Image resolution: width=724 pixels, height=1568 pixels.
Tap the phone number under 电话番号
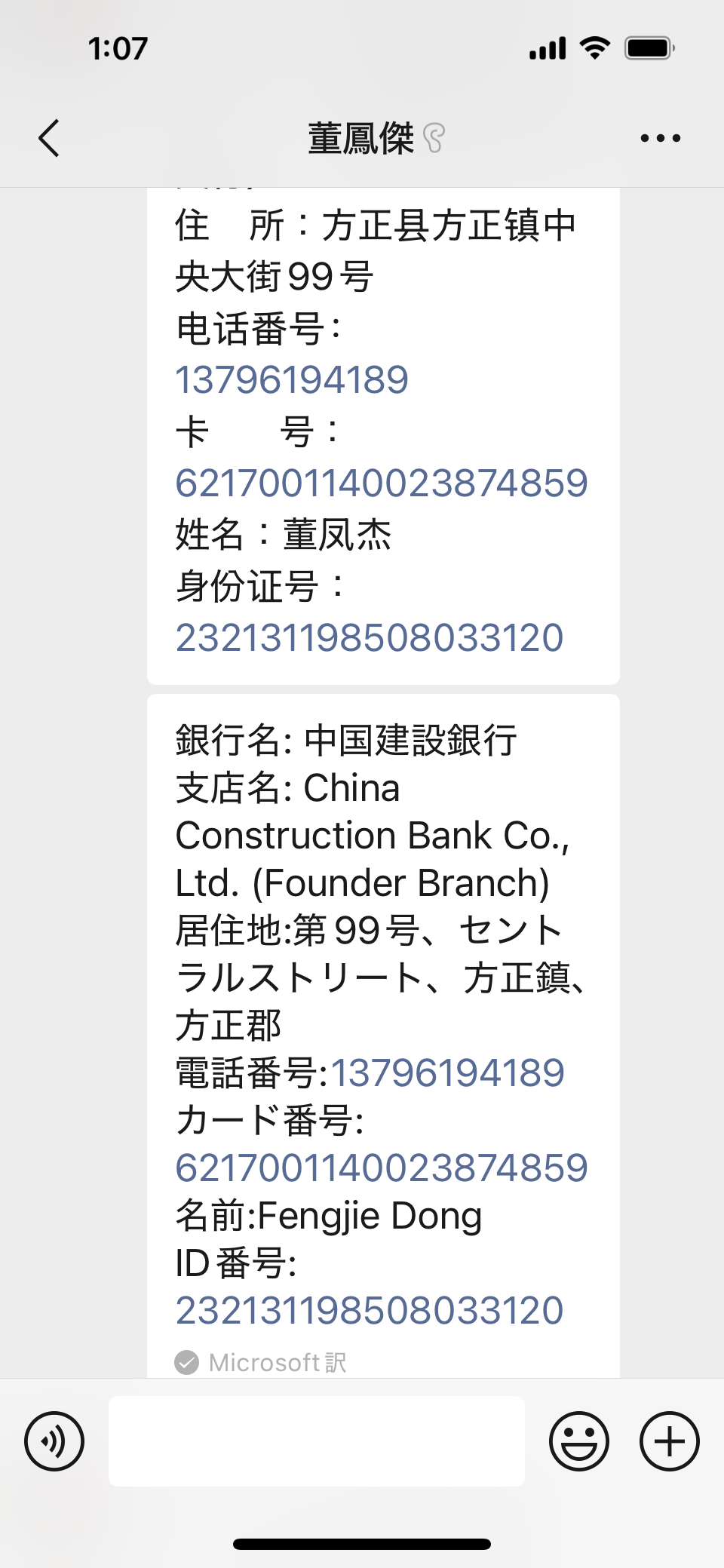292,379
